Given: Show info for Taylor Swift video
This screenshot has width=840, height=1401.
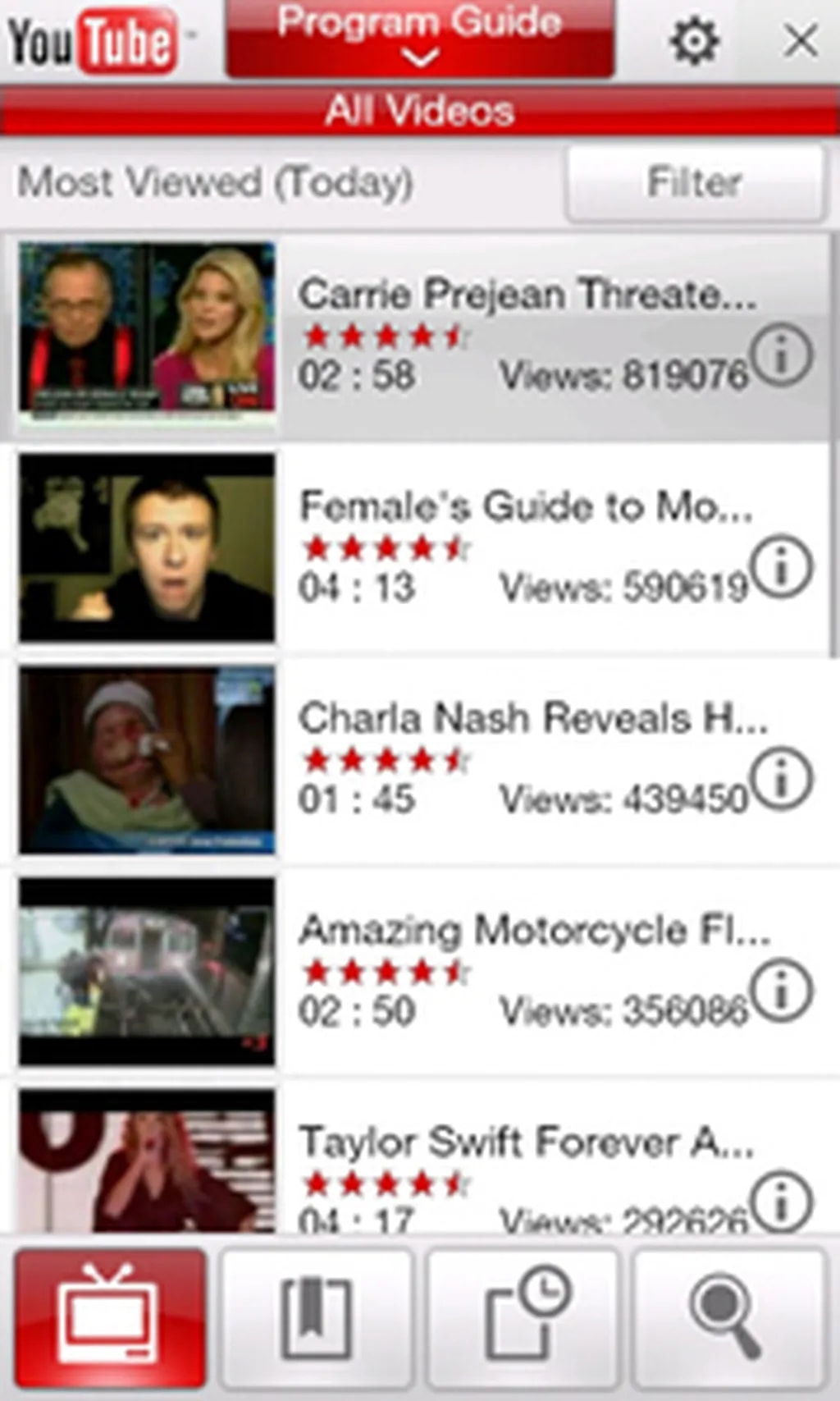Looking at the screenshot, I should pyautogui.click(x=781, y=1202).
